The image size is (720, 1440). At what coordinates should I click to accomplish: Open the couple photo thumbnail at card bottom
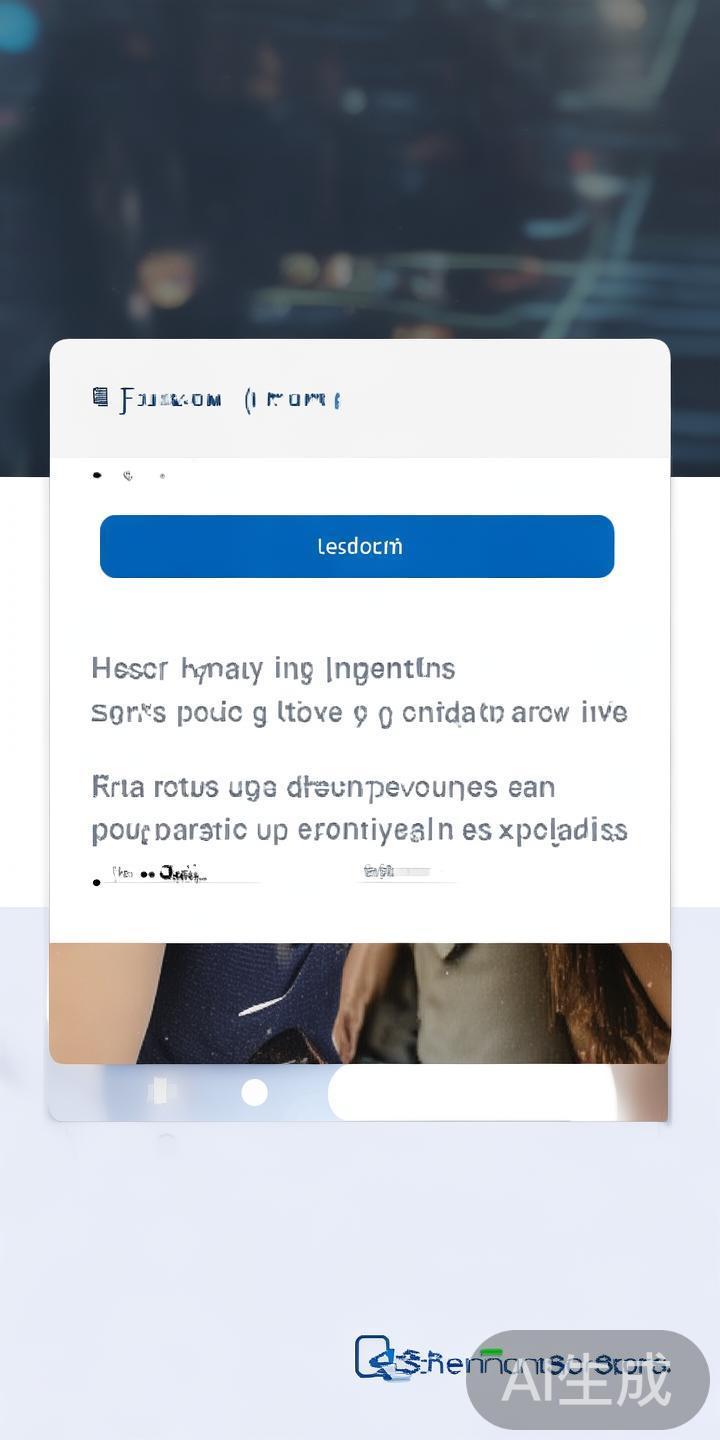pos(360,1000)
